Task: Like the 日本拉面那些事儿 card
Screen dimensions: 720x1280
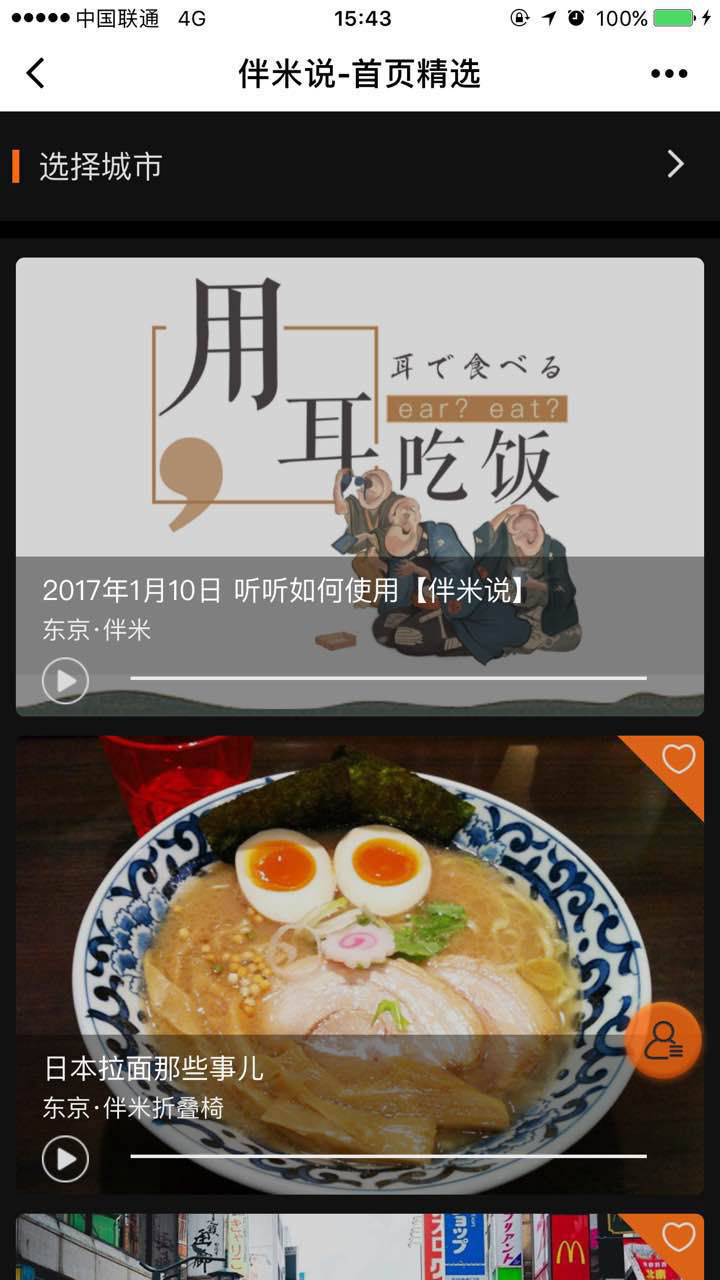Action: click(678, 760)
